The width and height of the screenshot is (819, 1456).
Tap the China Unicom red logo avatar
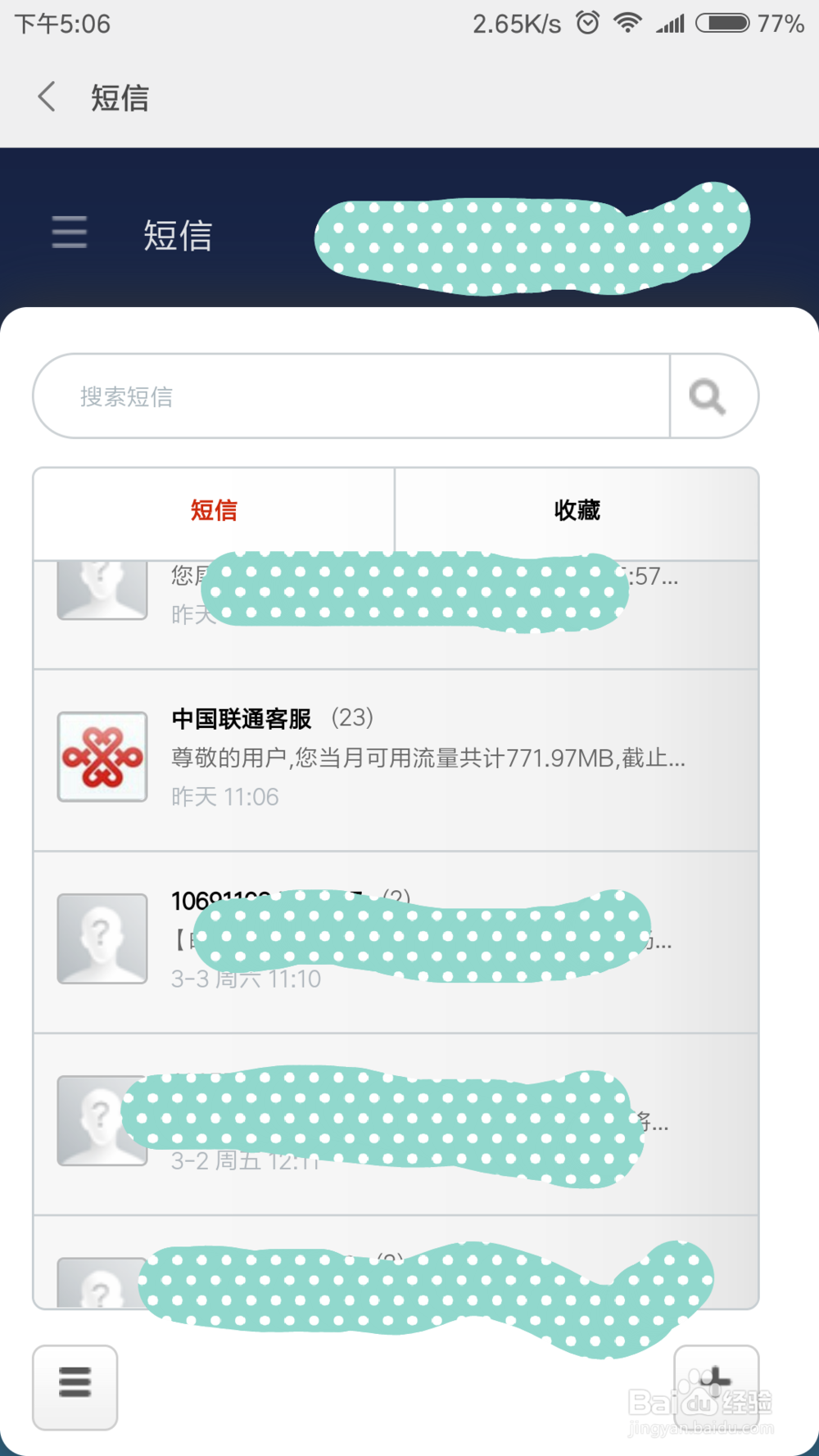click(102, 757)
